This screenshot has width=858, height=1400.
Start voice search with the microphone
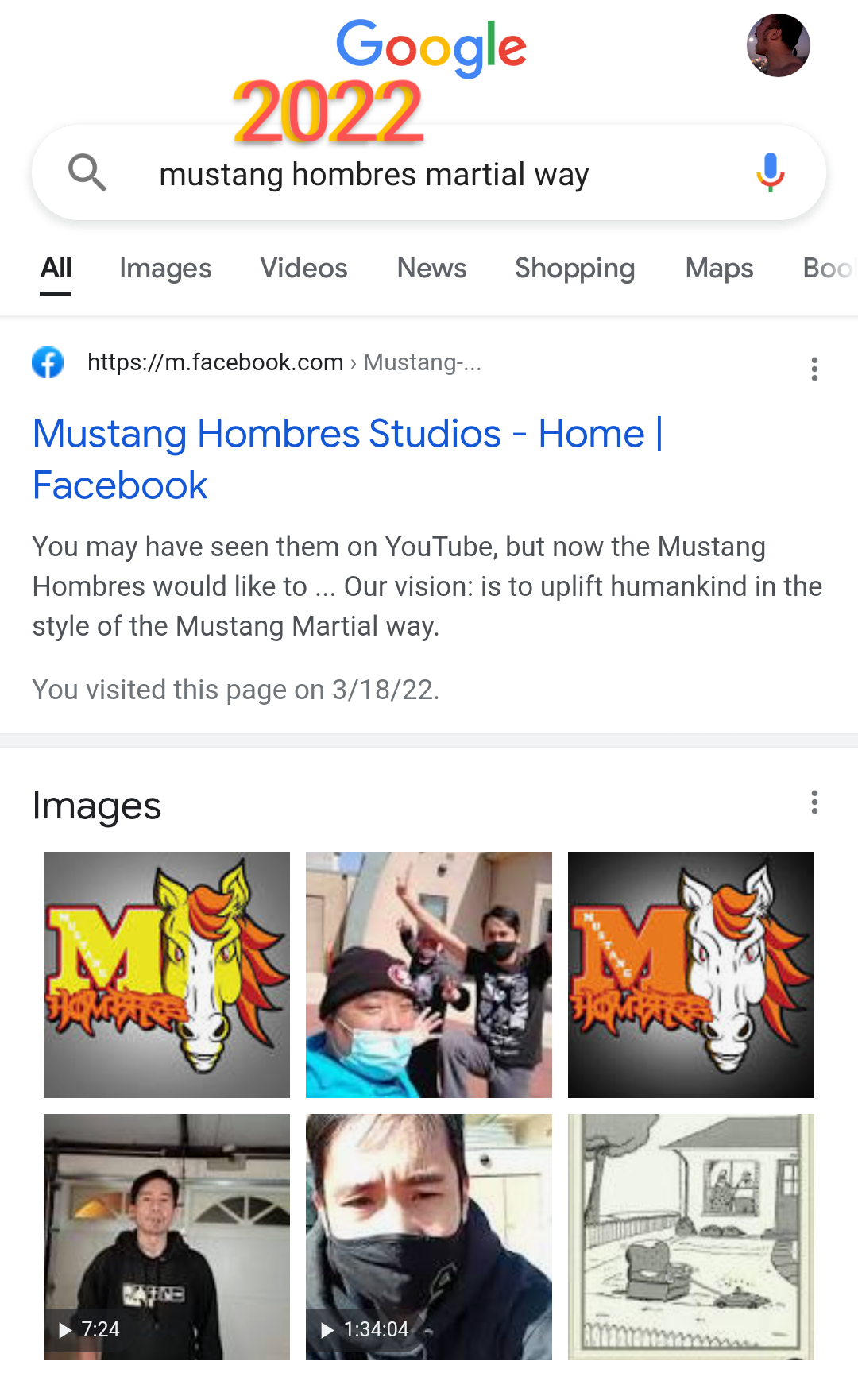click(x=770, y=172)
